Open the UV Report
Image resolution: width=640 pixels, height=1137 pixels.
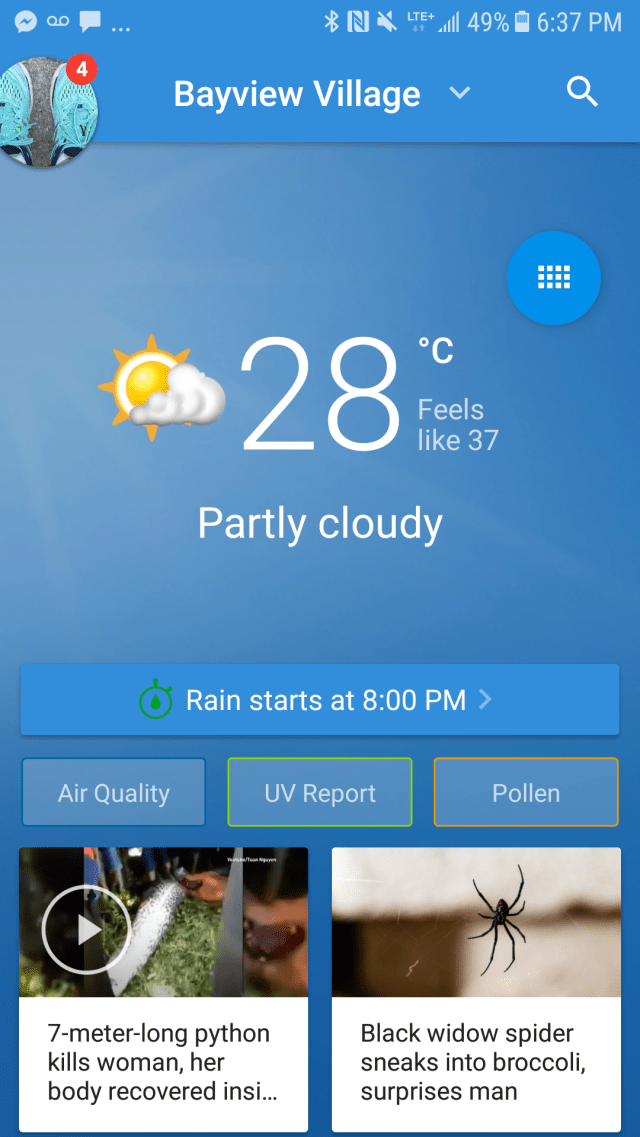[320, 793]
